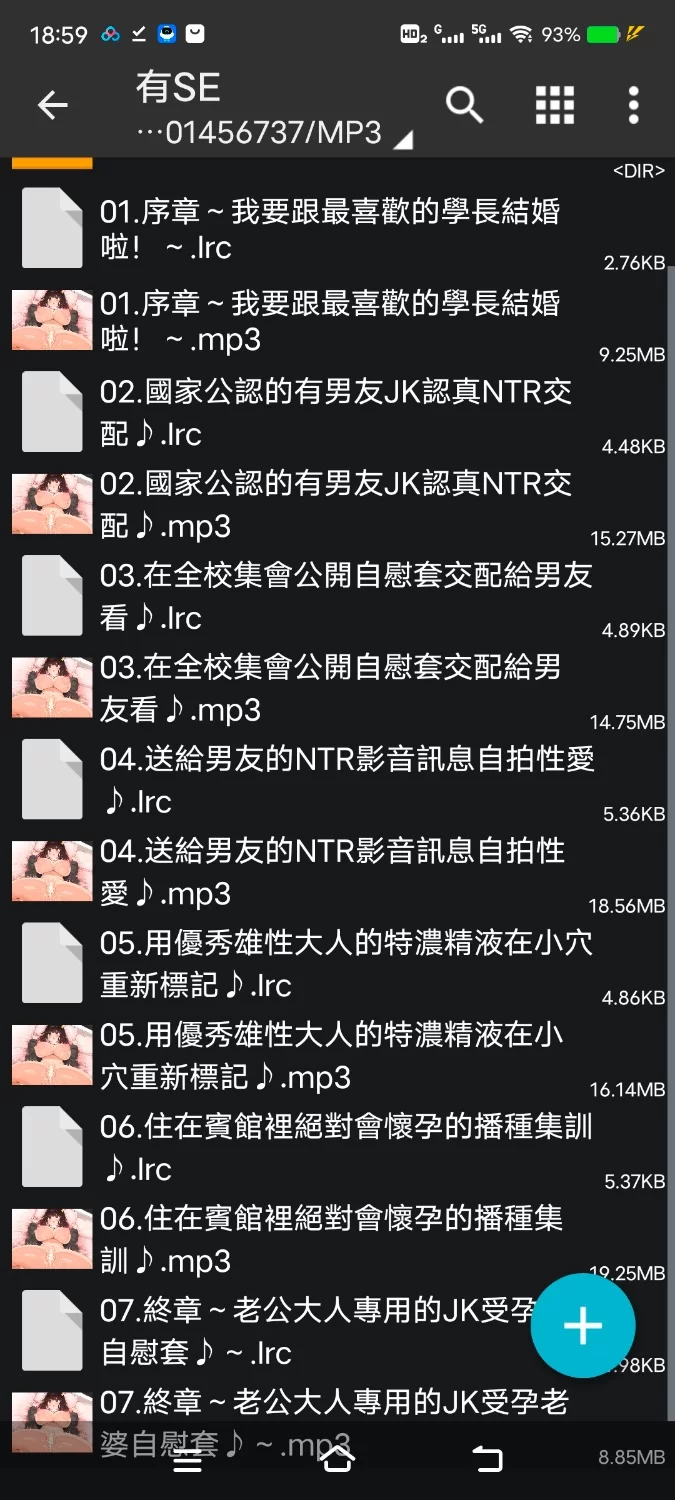Viewport: 675px width, 1500px height.
Task: Open the three-dot overflow menu
Action: tap(633, 105)
